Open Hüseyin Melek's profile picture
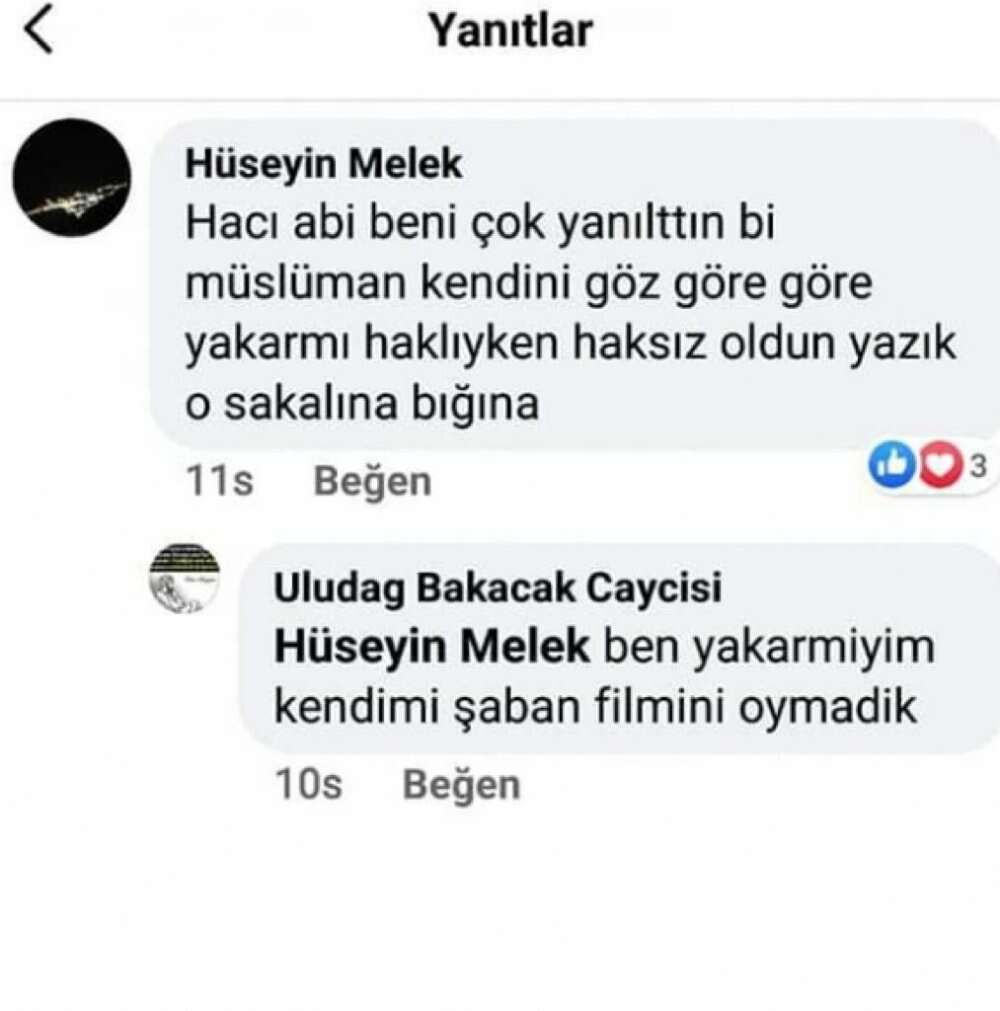Viewport: 1000px width, 1011px height. (72, 177)
